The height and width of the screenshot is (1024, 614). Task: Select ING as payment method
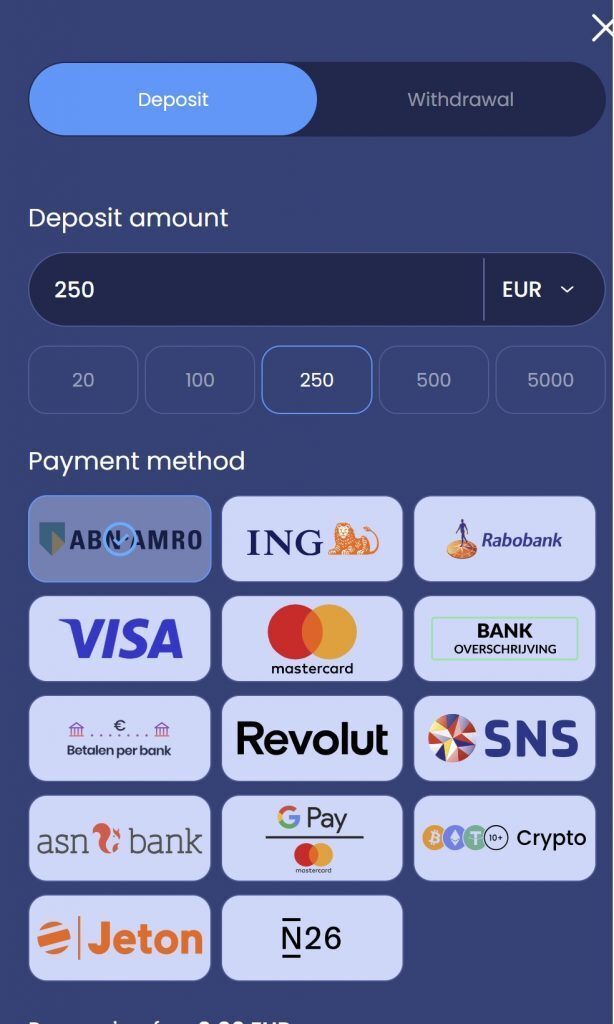coord(312,539)
